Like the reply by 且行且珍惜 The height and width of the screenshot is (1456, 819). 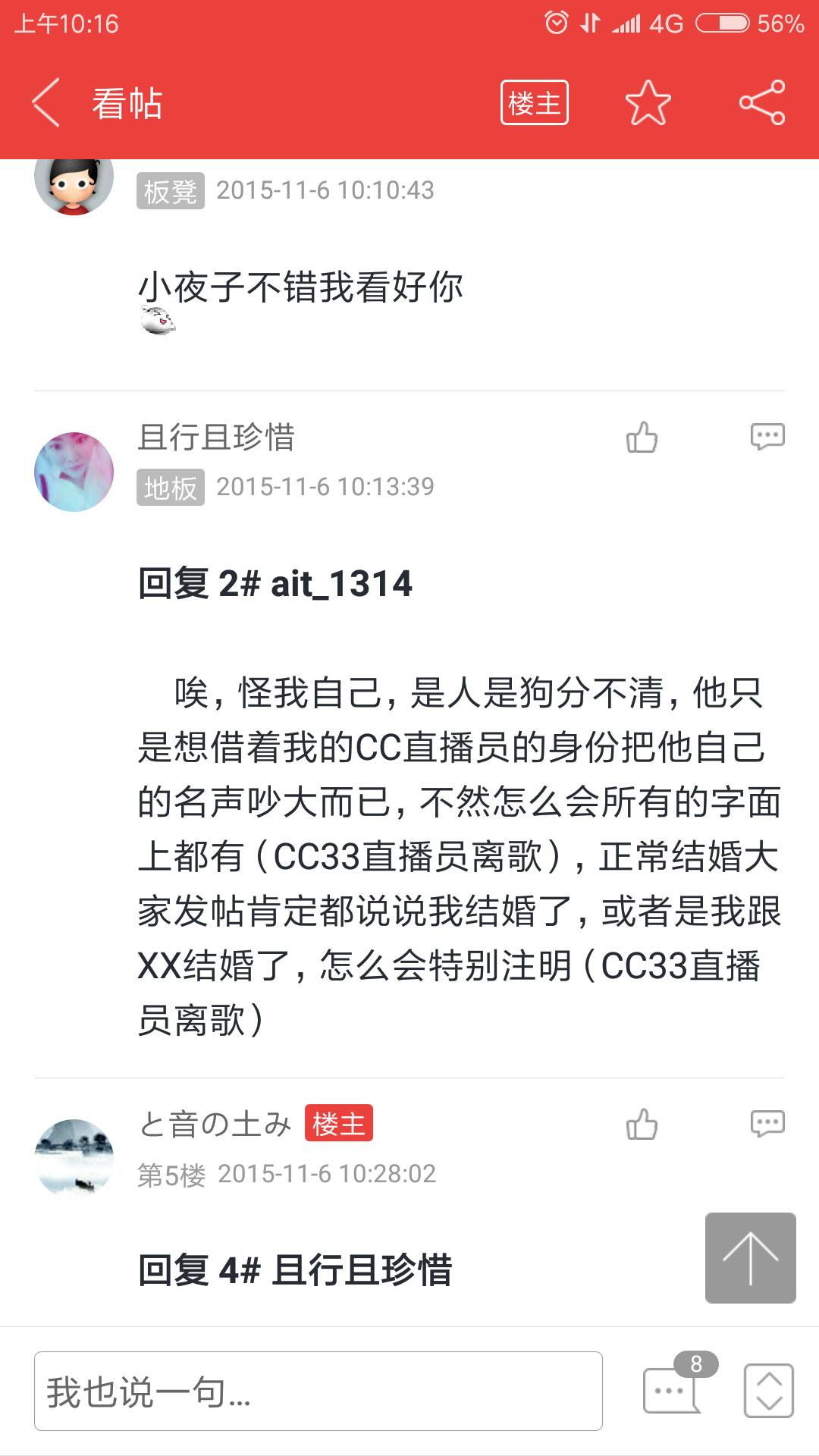coord(642,438)
